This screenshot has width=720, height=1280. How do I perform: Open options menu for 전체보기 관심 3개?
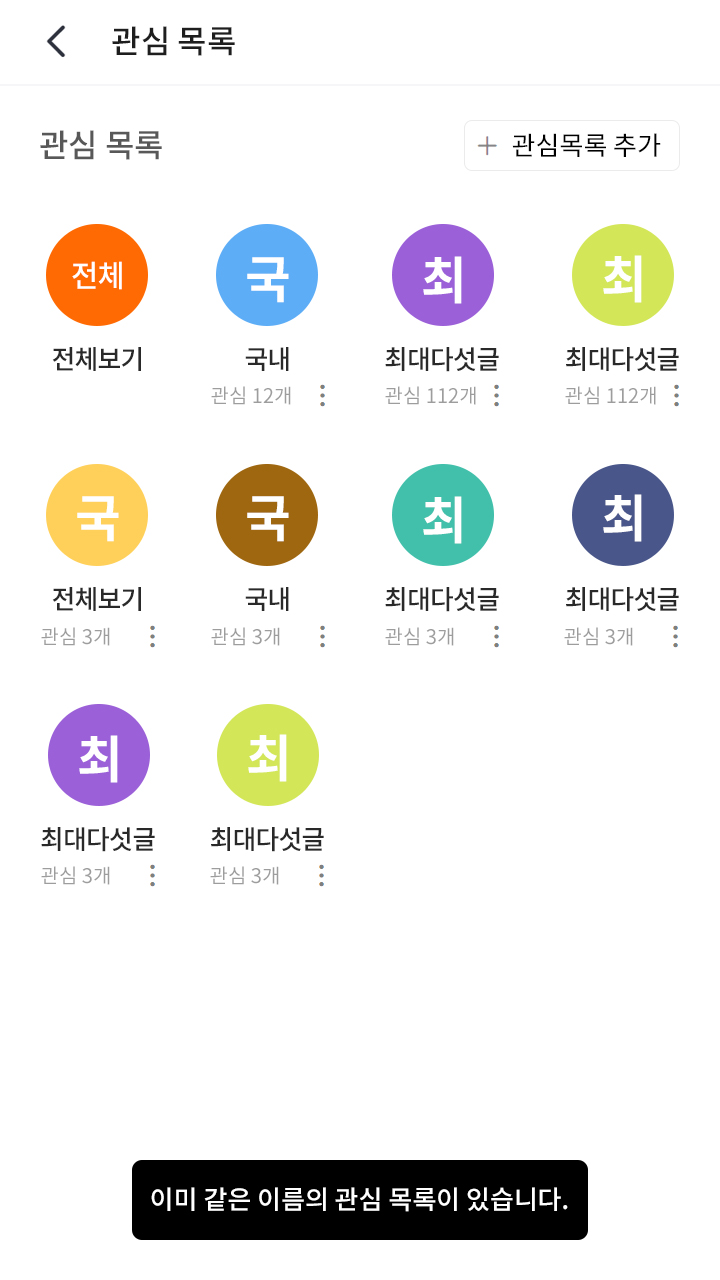pos(152,636)
